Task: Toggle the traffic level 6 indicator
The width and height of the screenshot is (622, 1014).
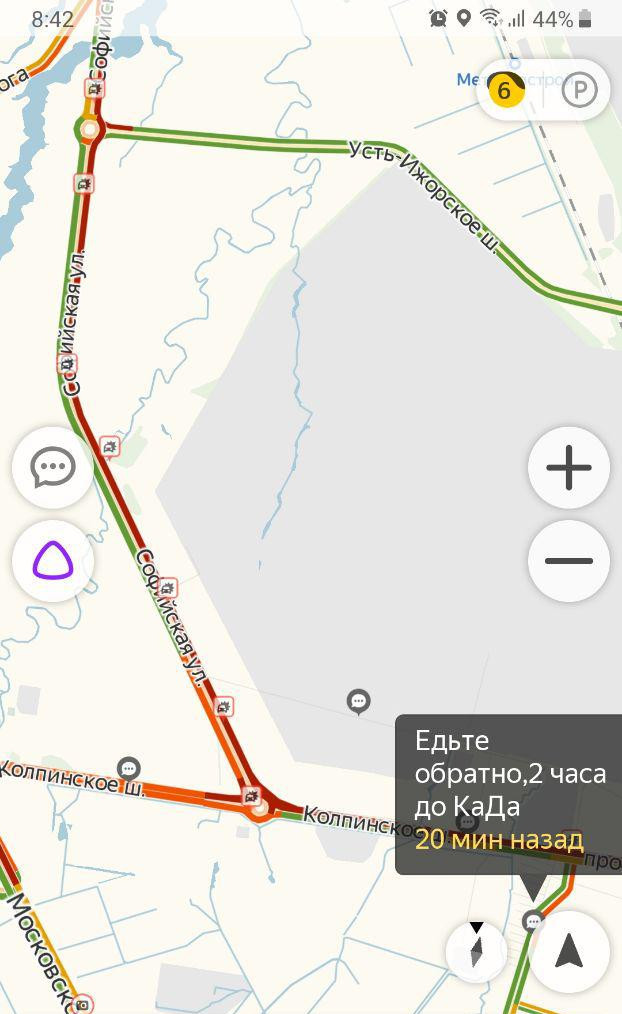Action: click(504, 90)
